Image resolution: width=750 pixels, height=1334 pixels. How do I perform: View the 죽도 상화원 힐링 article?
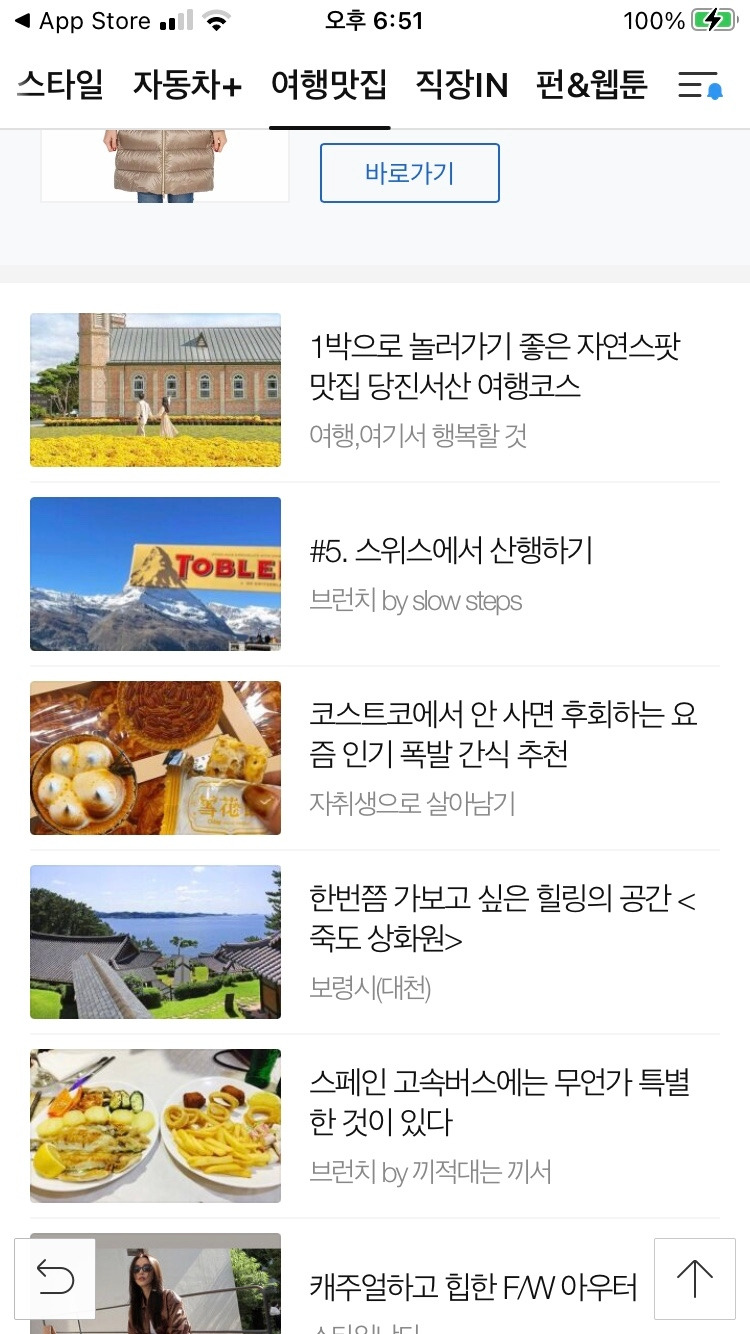point(502,918)
